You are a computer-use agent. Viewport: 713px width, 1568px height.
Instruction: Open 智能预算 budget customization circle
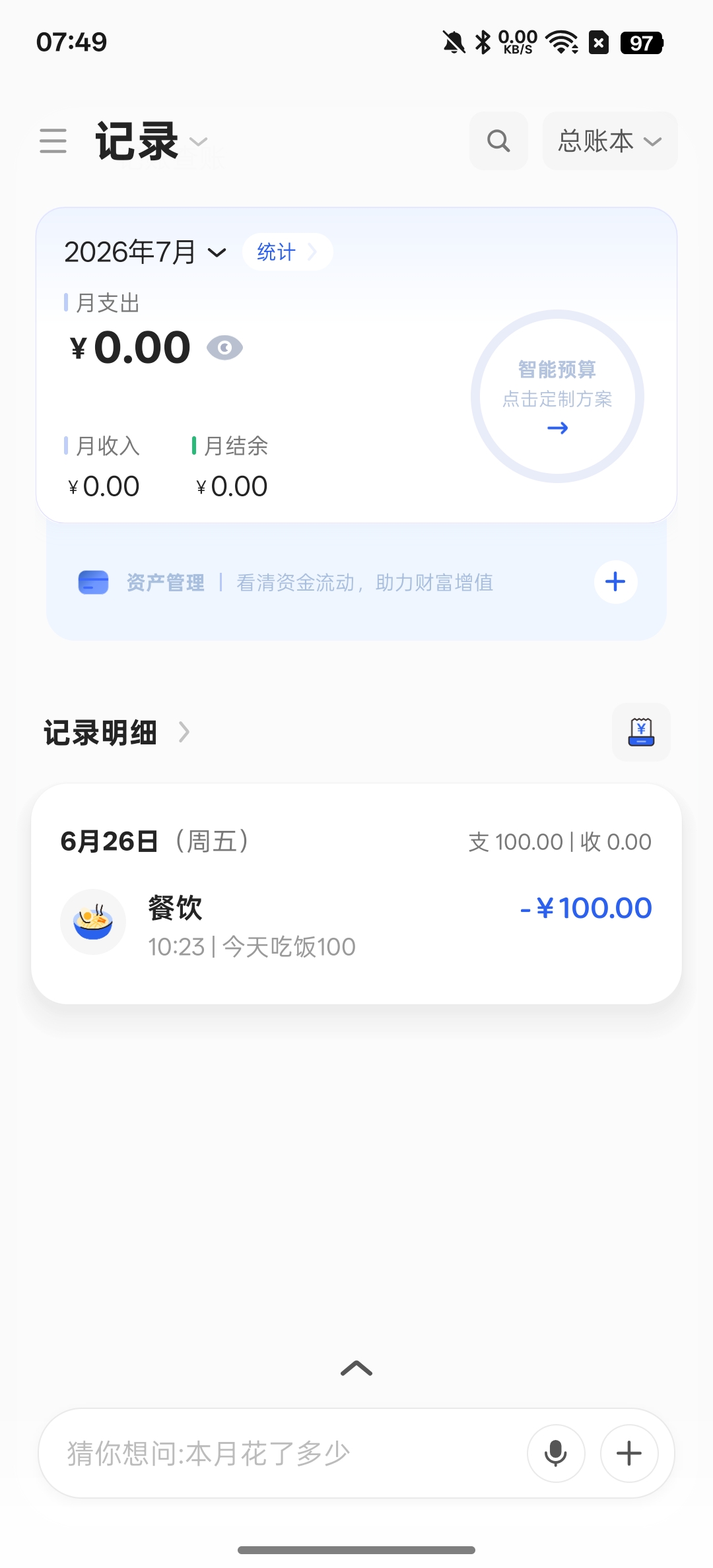557,396
